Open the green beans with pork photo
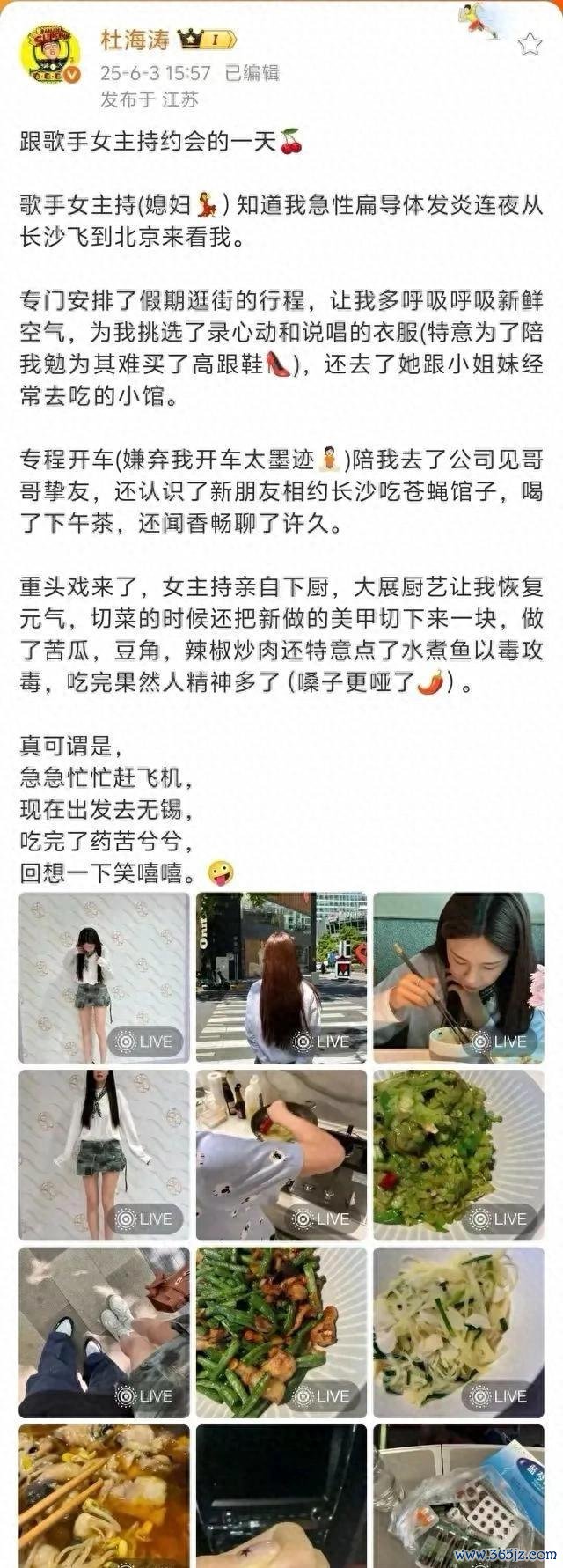The width and height of the screenshot is (563, 1568). click(281, 1332)
